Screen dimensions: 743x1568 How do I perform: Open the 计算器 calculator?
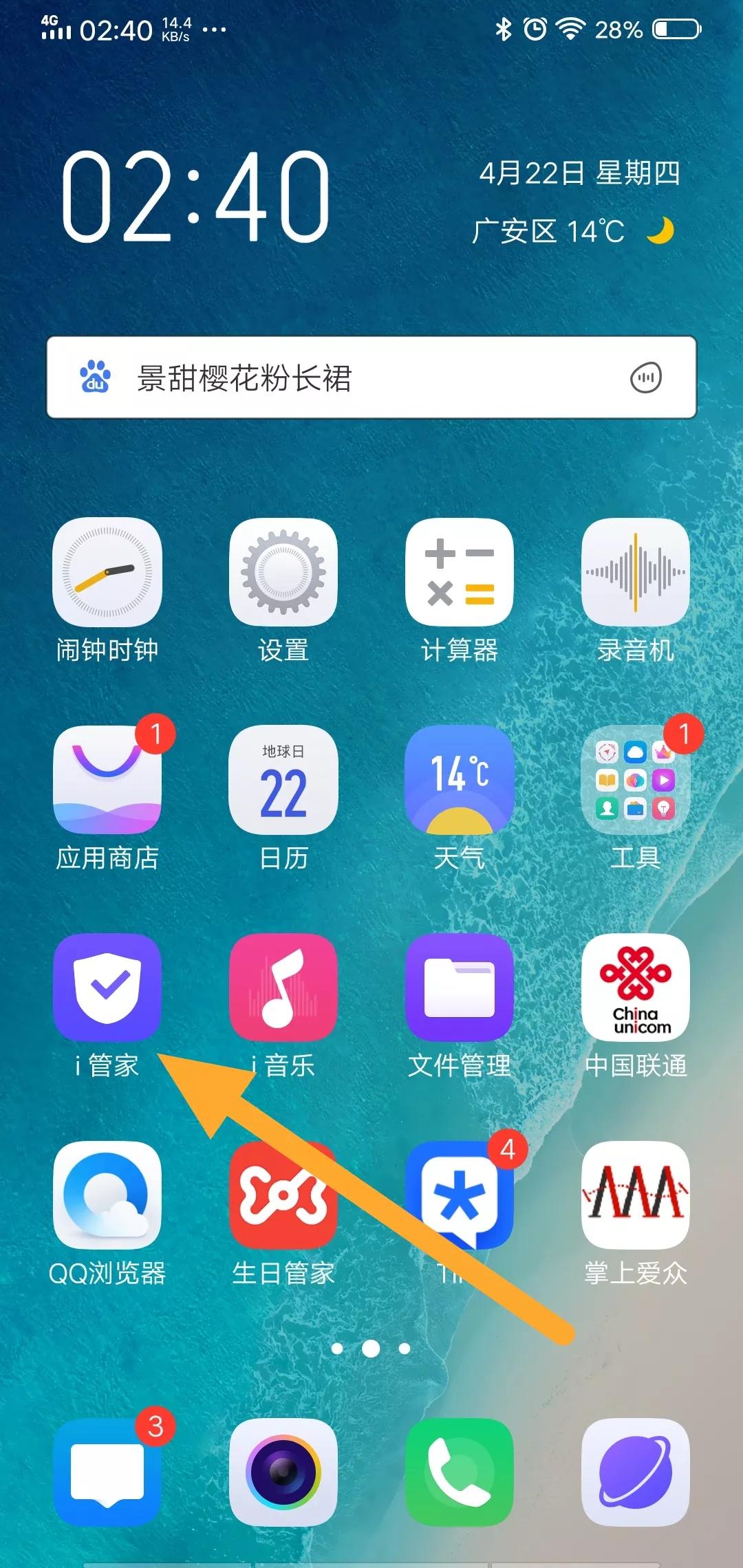coord(460,573)
